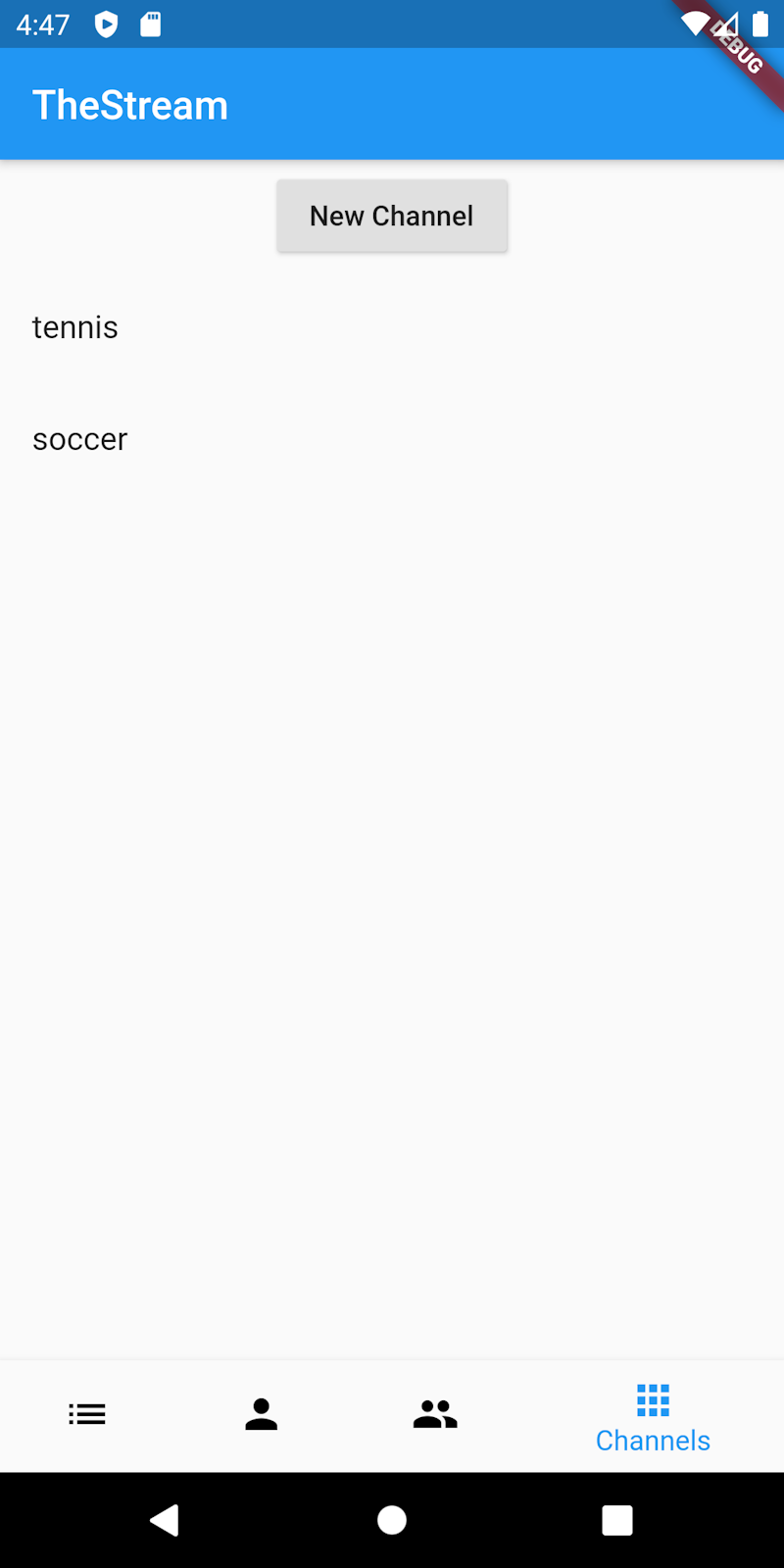Go to the single person profile tab
Image resolution: width=784 pixels, height=1568 pixels.
[x=261, y=1414]
